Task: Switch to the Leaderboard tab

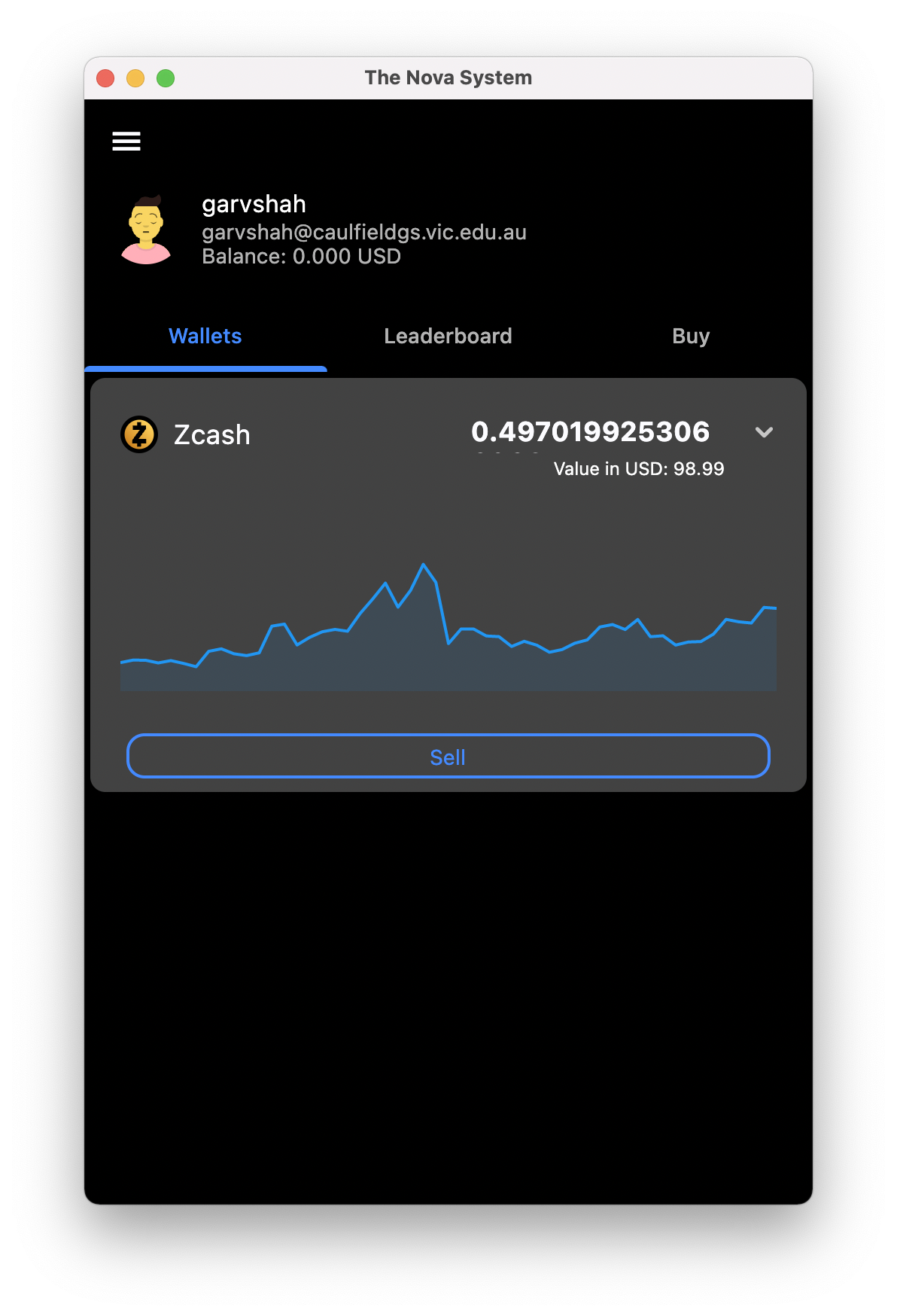Action: coord(448,336)
